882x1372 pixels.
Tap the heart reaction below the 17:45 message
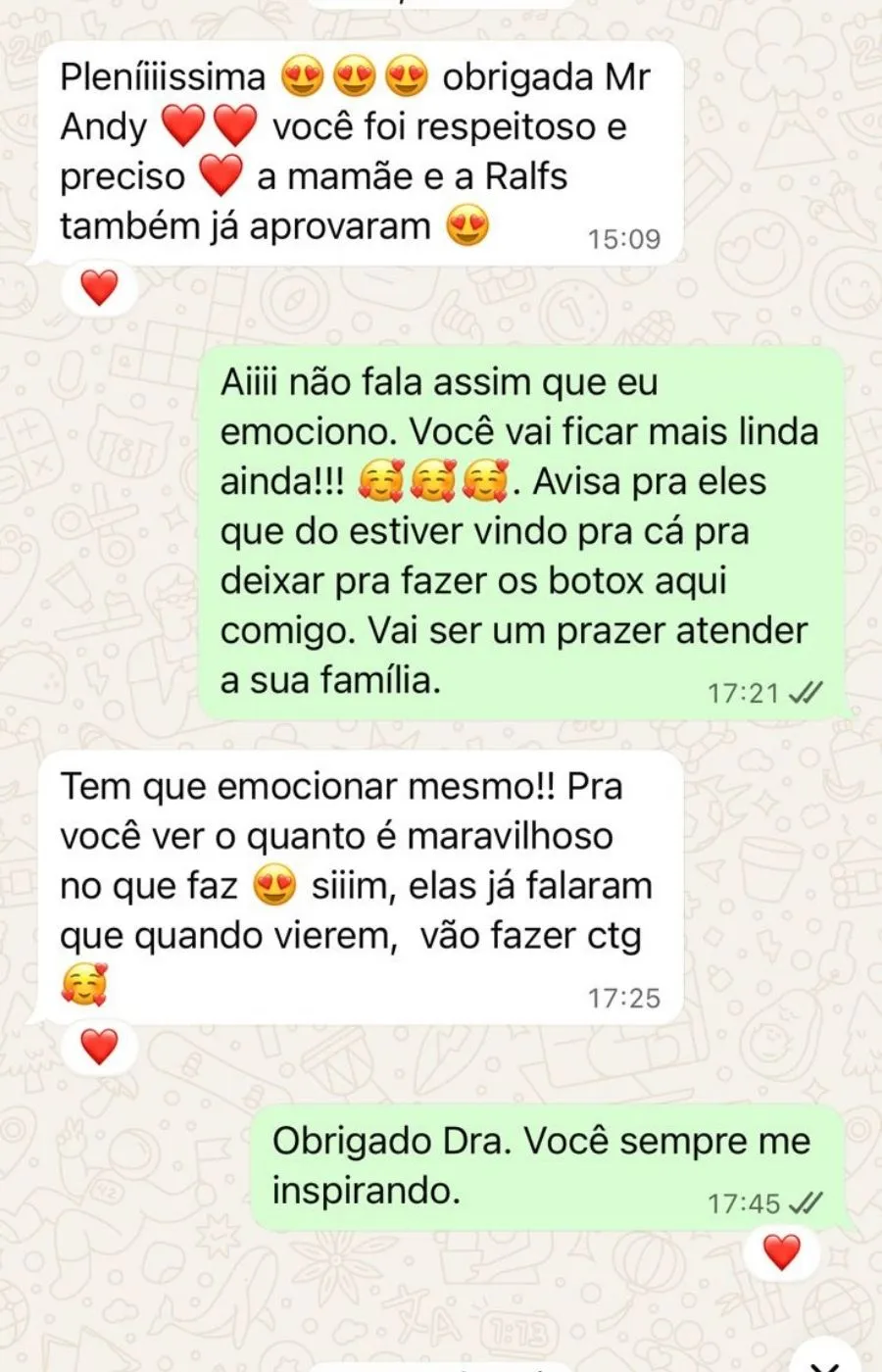(781, 1252)
